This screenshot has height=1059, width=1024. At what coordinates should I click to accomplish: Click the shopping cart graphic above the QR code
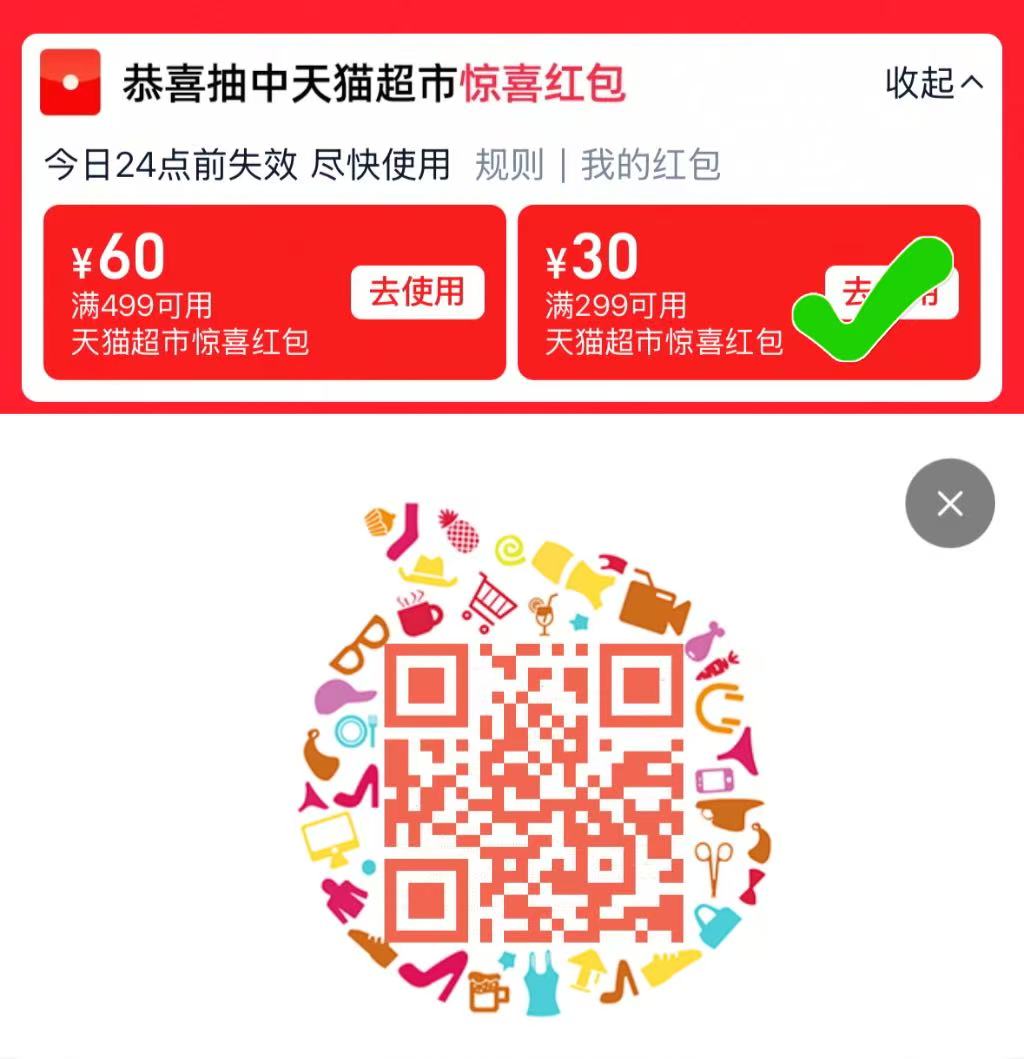[490, 600]
